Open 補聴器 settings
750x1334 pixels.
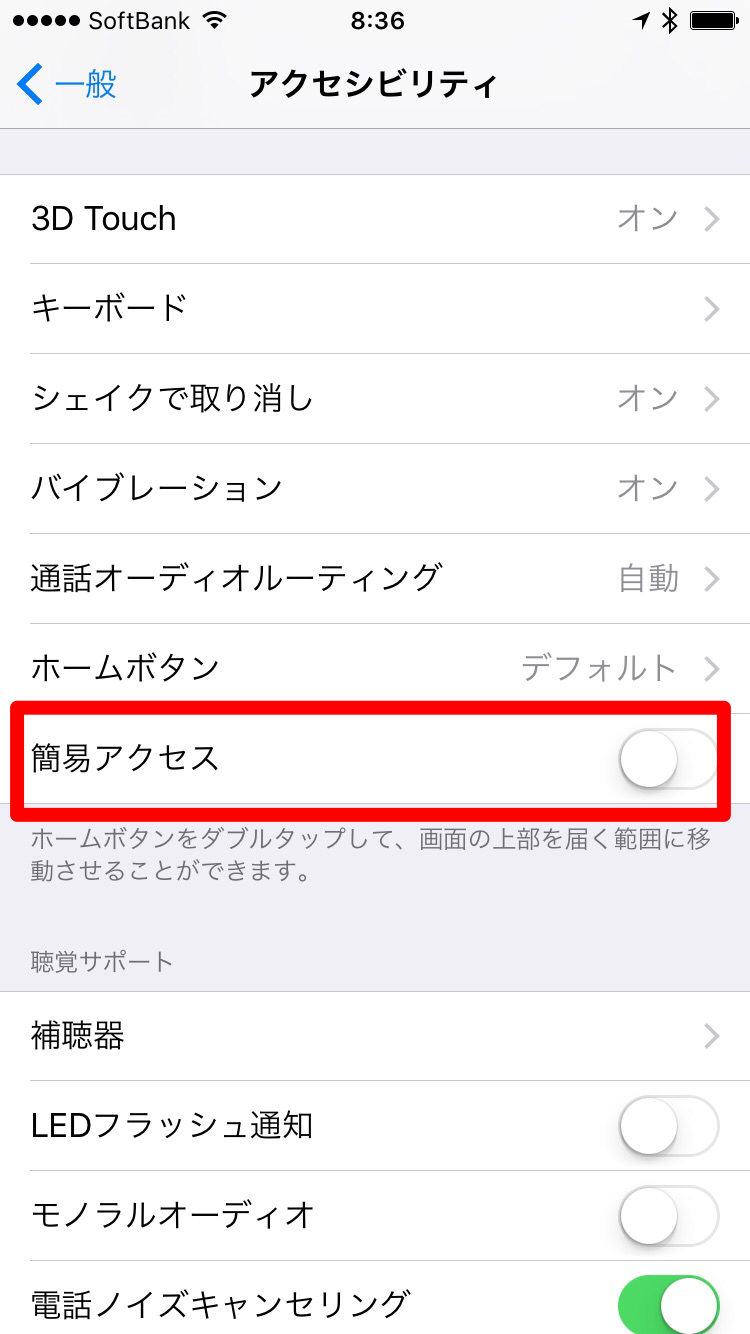tap(375, 1036)
